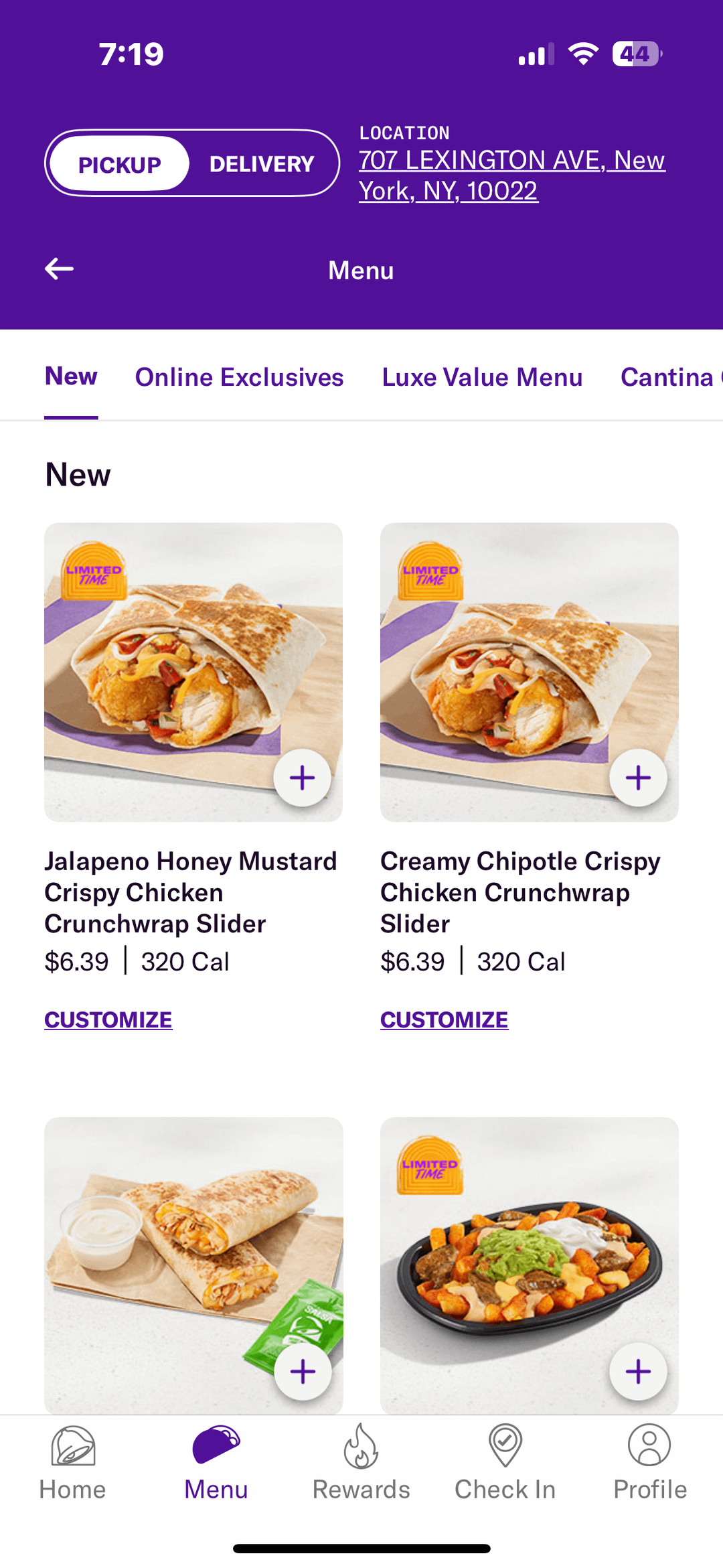View the Jalapeno Honey Mustard Slider item image

193,672
